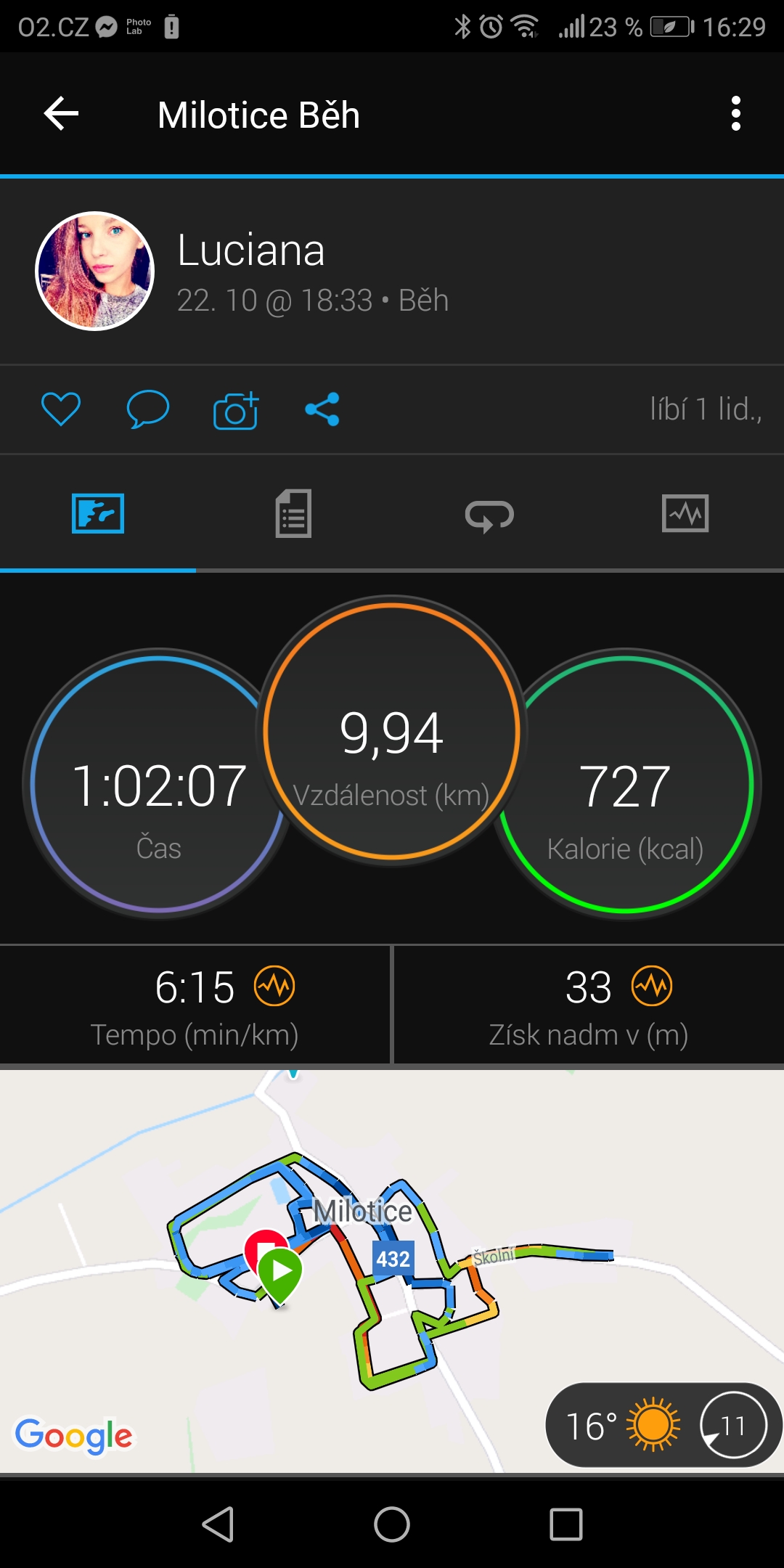This screenshot has height=1568, width=784.
Task: Open the elevation gain 33 chart
Action: [x=589, y=1005]
